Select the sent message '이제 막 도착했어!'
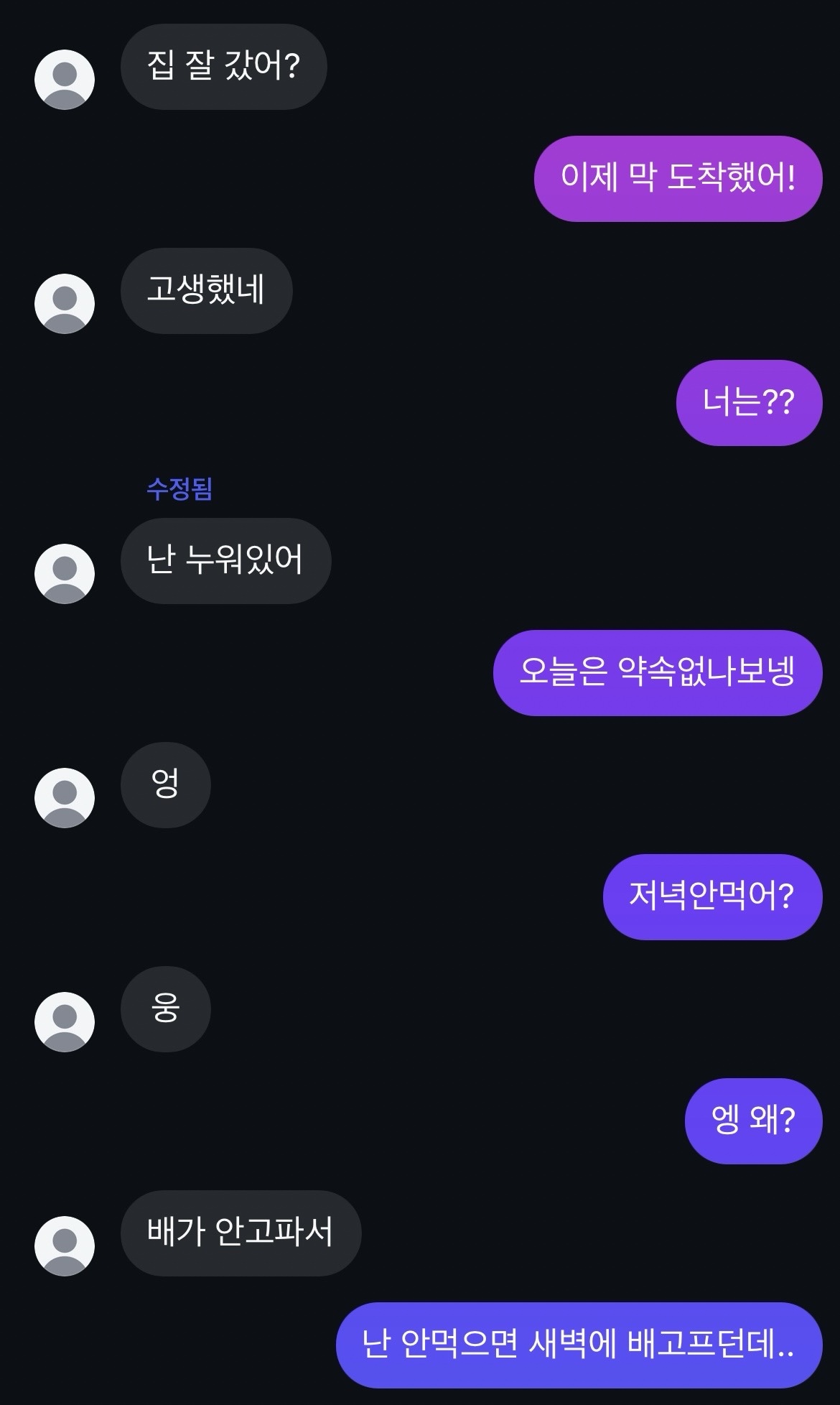Screen dimensions: 840x1405 (677, 178)
